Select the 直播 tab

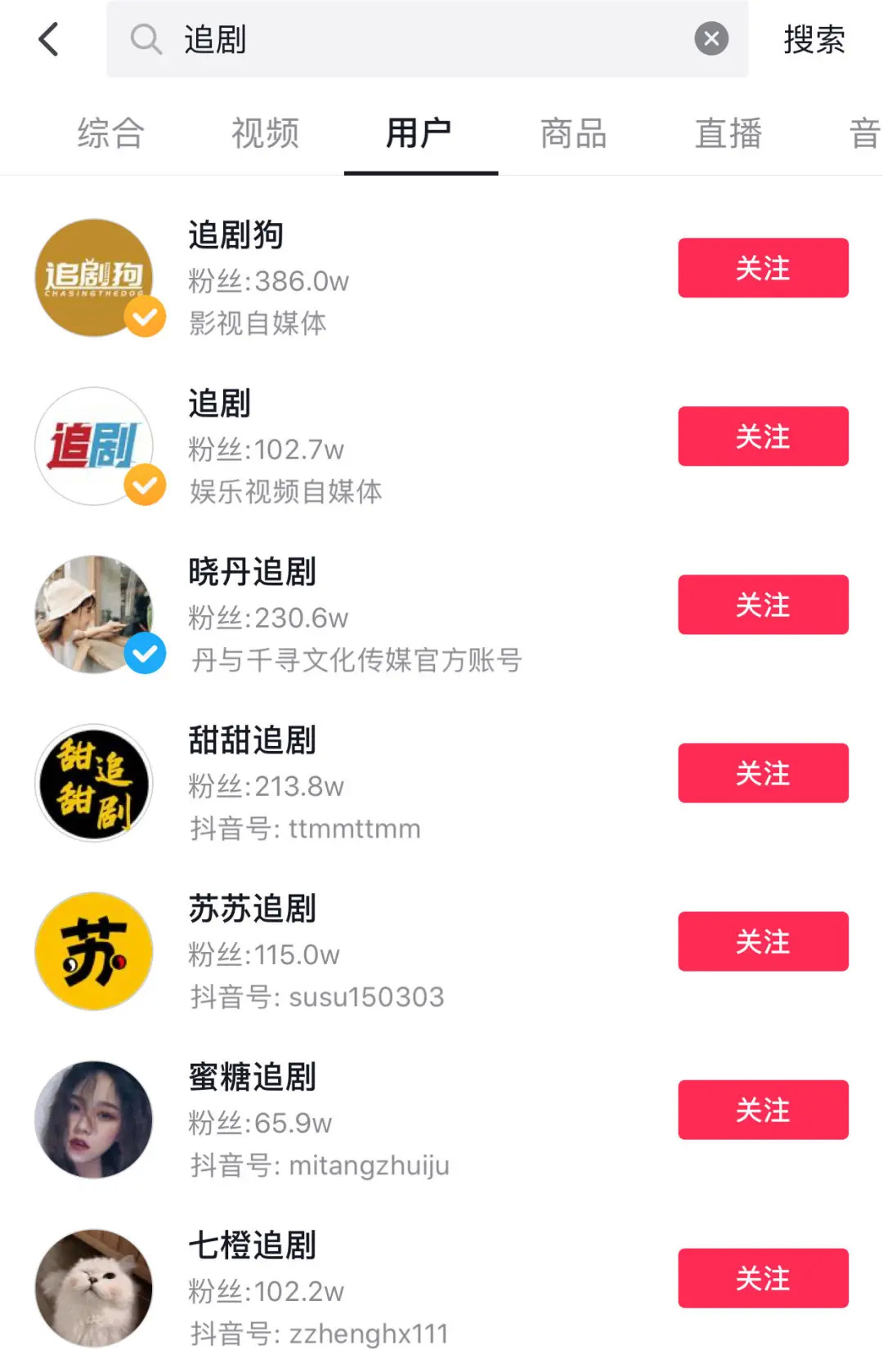click(728, 133)
